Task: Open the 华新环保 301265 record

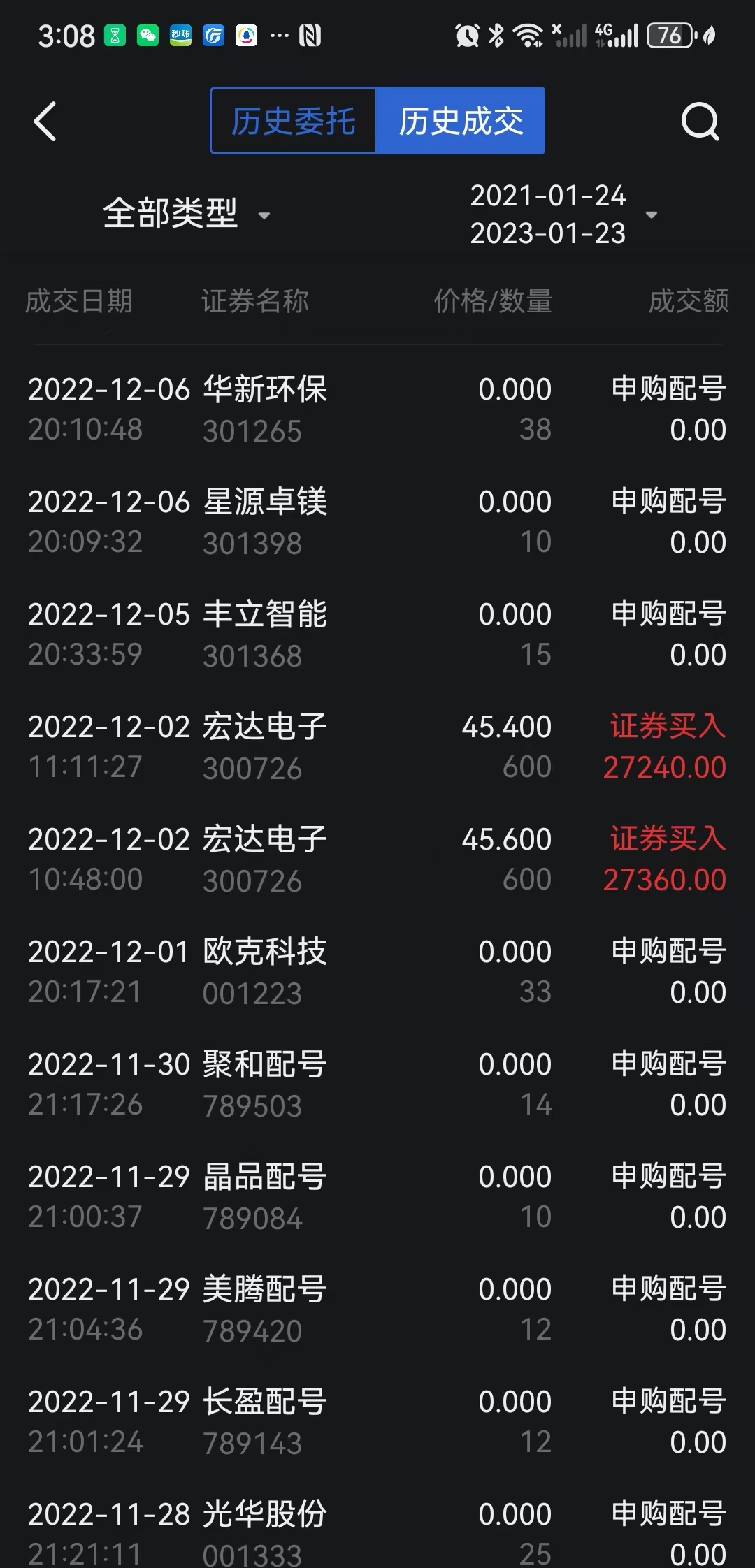Action: (377, 409)
